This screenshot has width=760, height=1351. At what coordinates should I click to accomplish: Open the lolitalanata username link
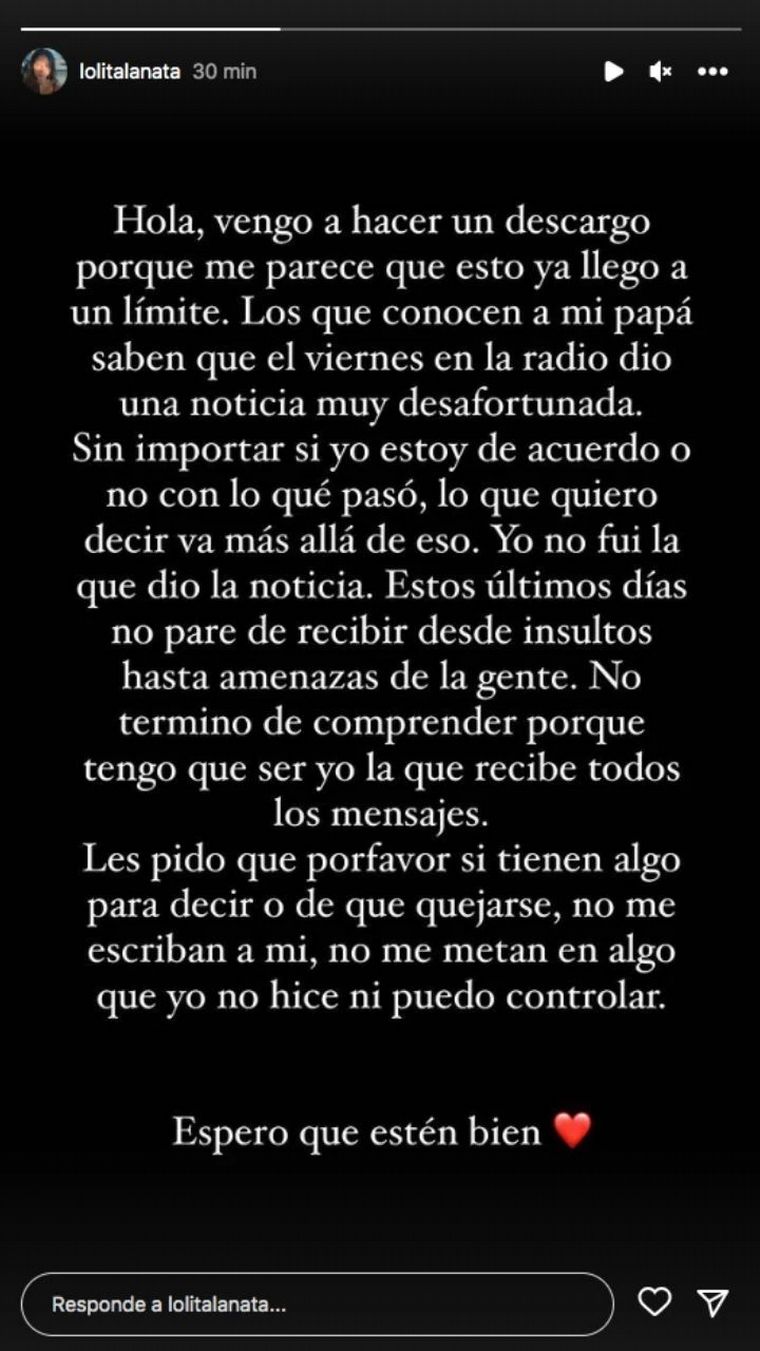[x=130, y=72]
